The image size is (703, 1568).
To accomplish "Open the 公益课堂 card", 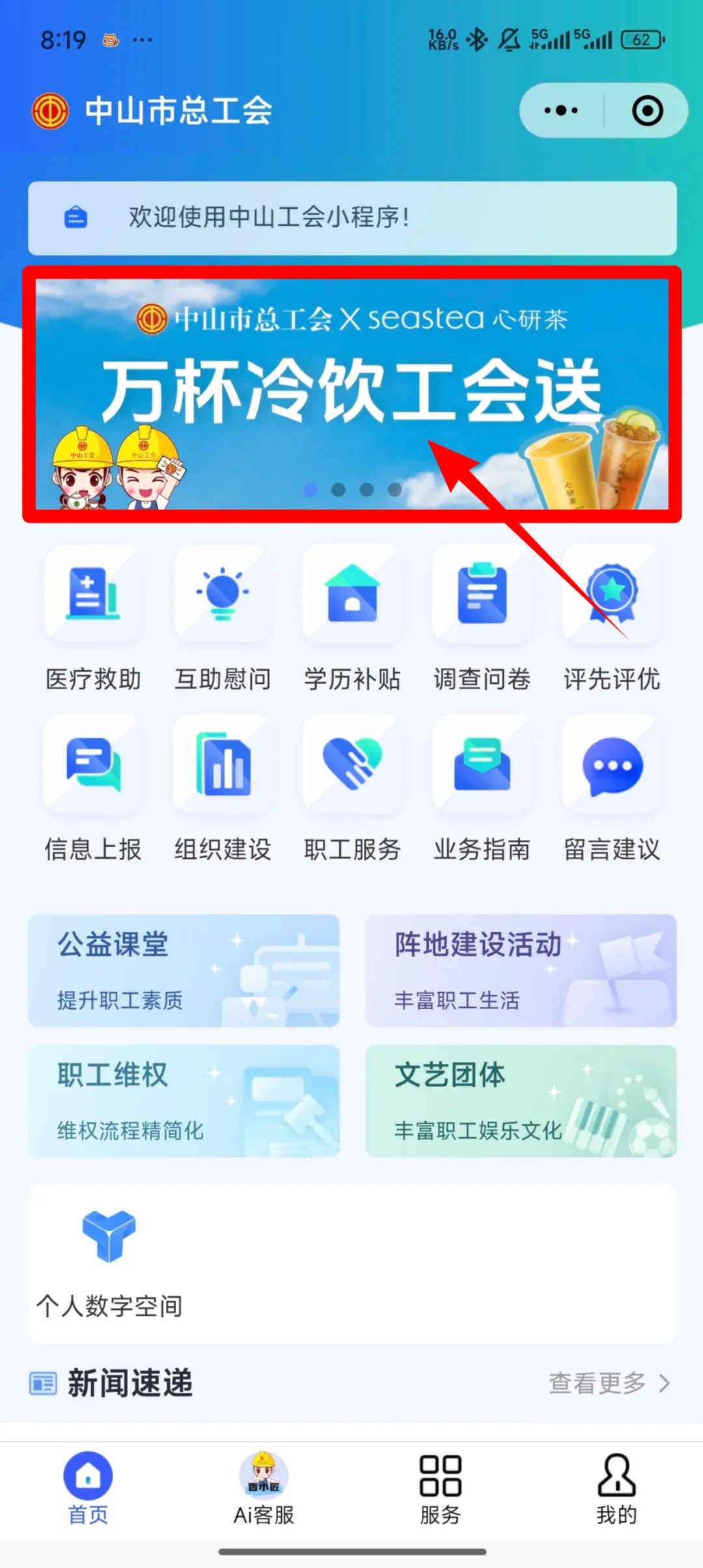I will point(184,970).
